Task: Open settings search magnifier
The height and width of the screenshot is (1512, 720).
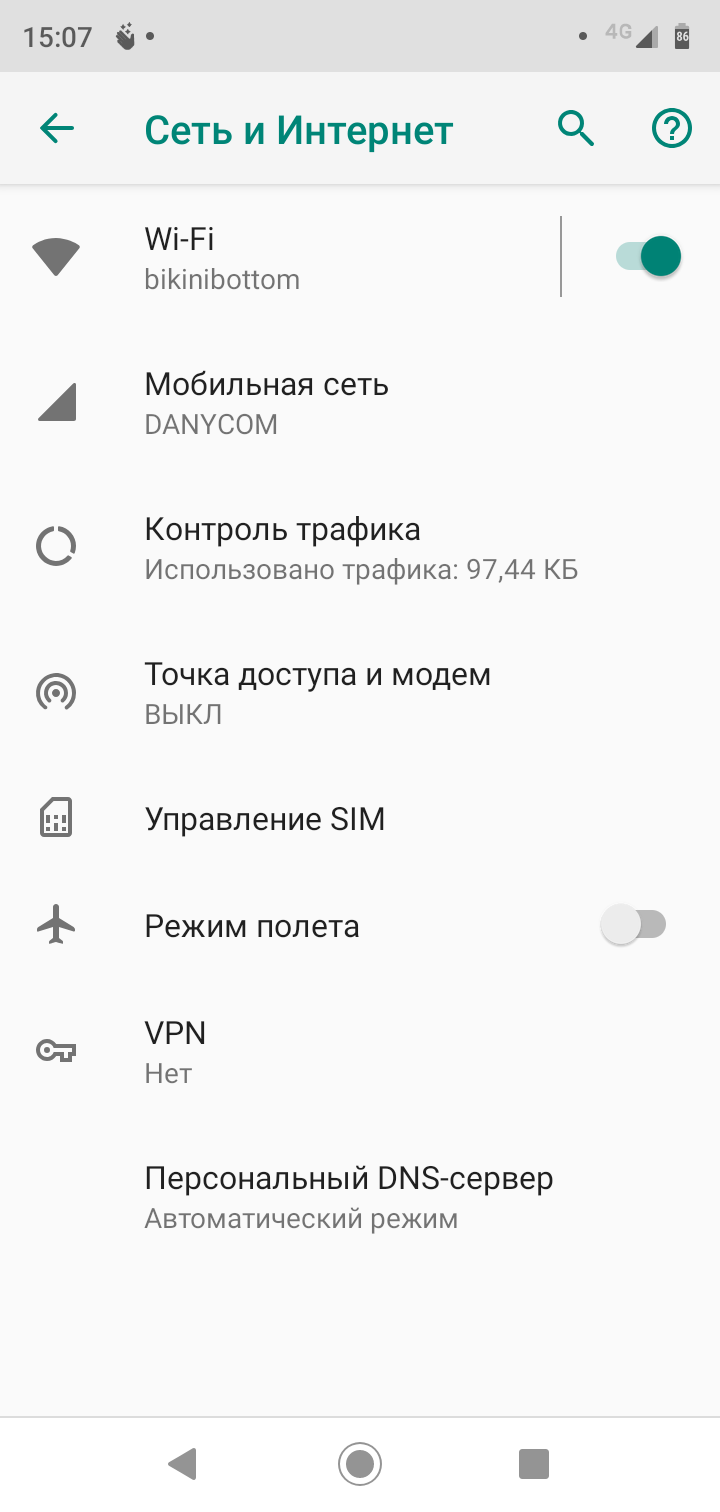Action: tap(575, 129)
